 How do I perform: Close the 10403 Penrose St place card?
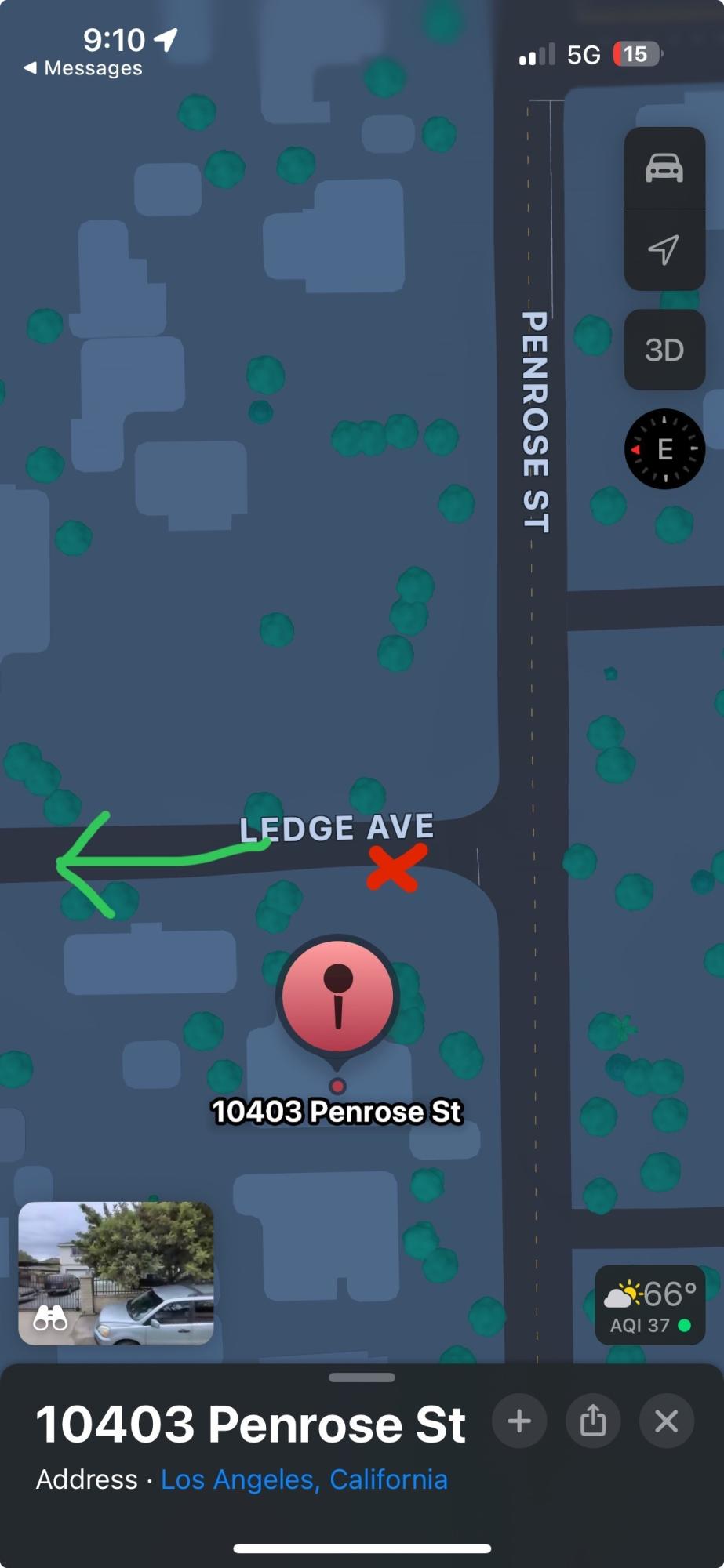(x=667, y=1421)
